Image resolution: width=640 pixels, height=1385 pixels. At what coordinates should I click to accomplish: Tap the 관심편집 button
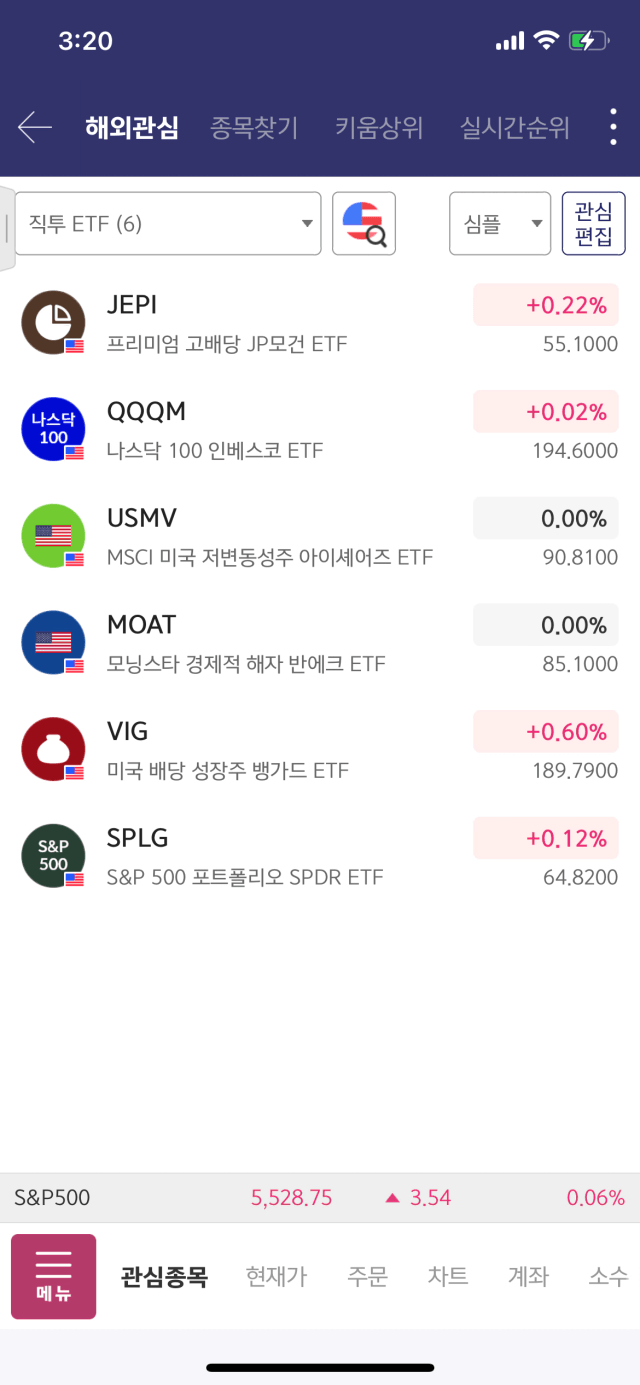coord(594,224)
